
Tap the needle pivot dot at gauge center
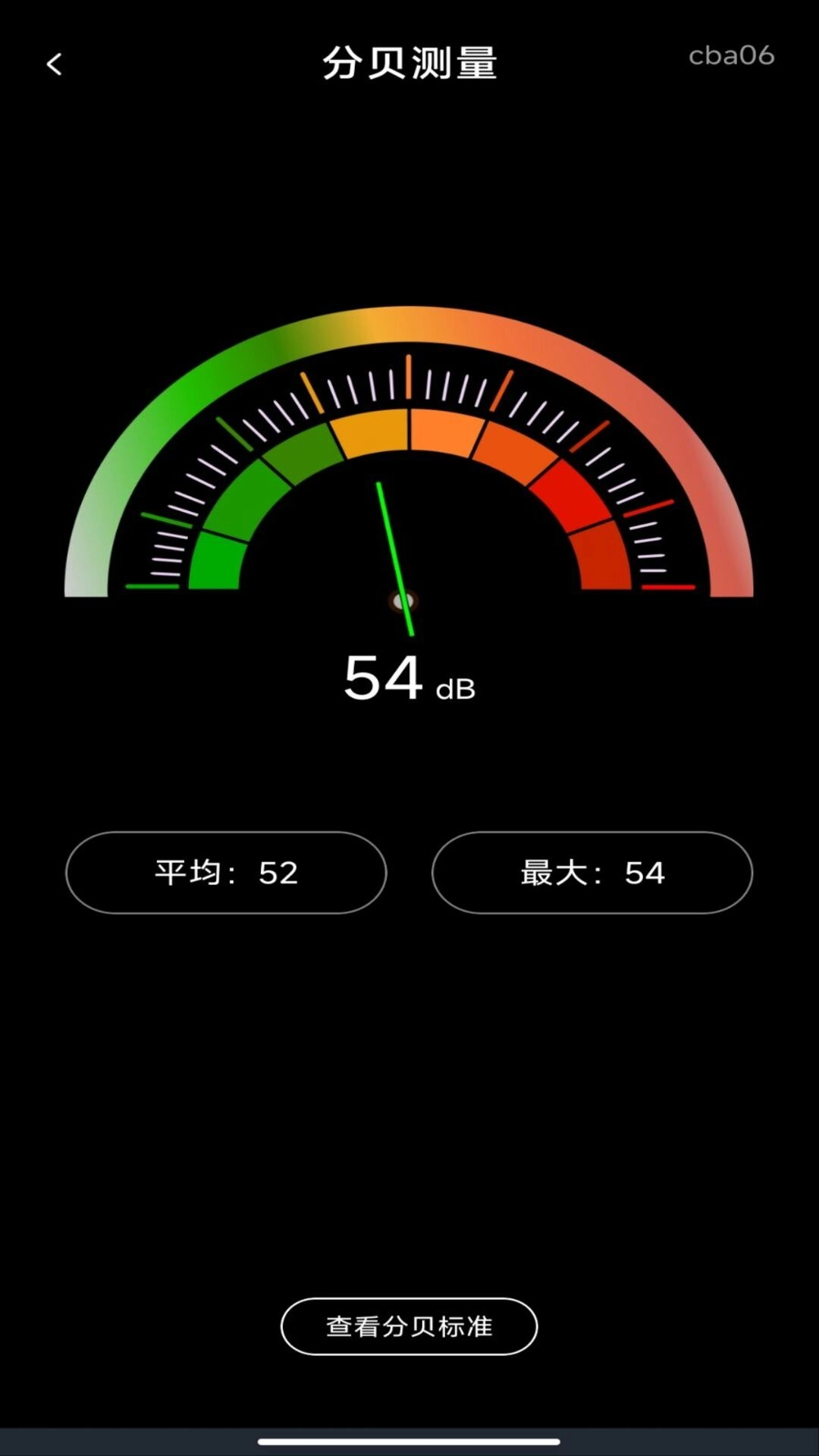[x=402, y=601]
